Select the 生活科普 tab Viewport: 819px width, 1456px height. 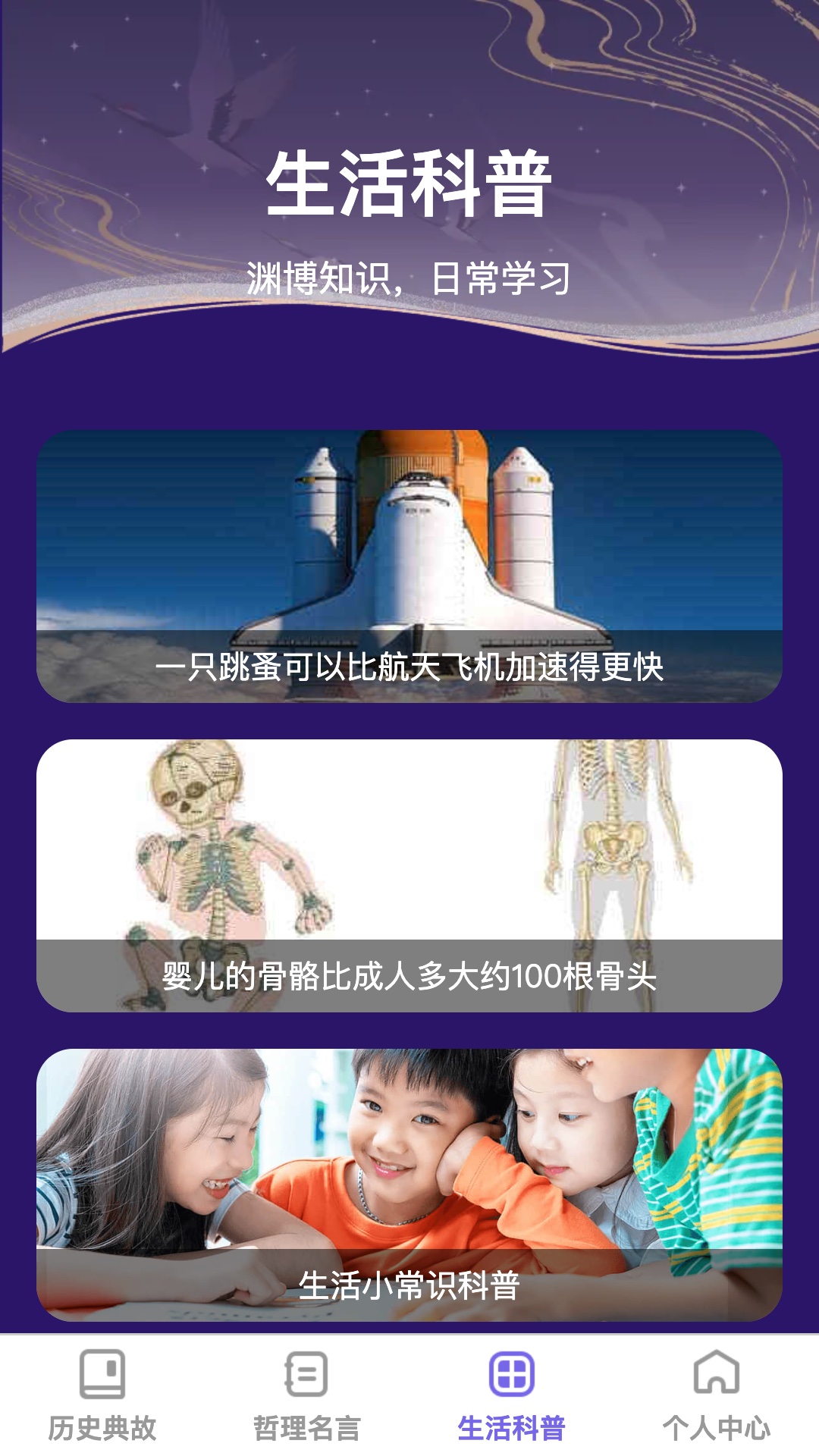(x=512, y=1395)
